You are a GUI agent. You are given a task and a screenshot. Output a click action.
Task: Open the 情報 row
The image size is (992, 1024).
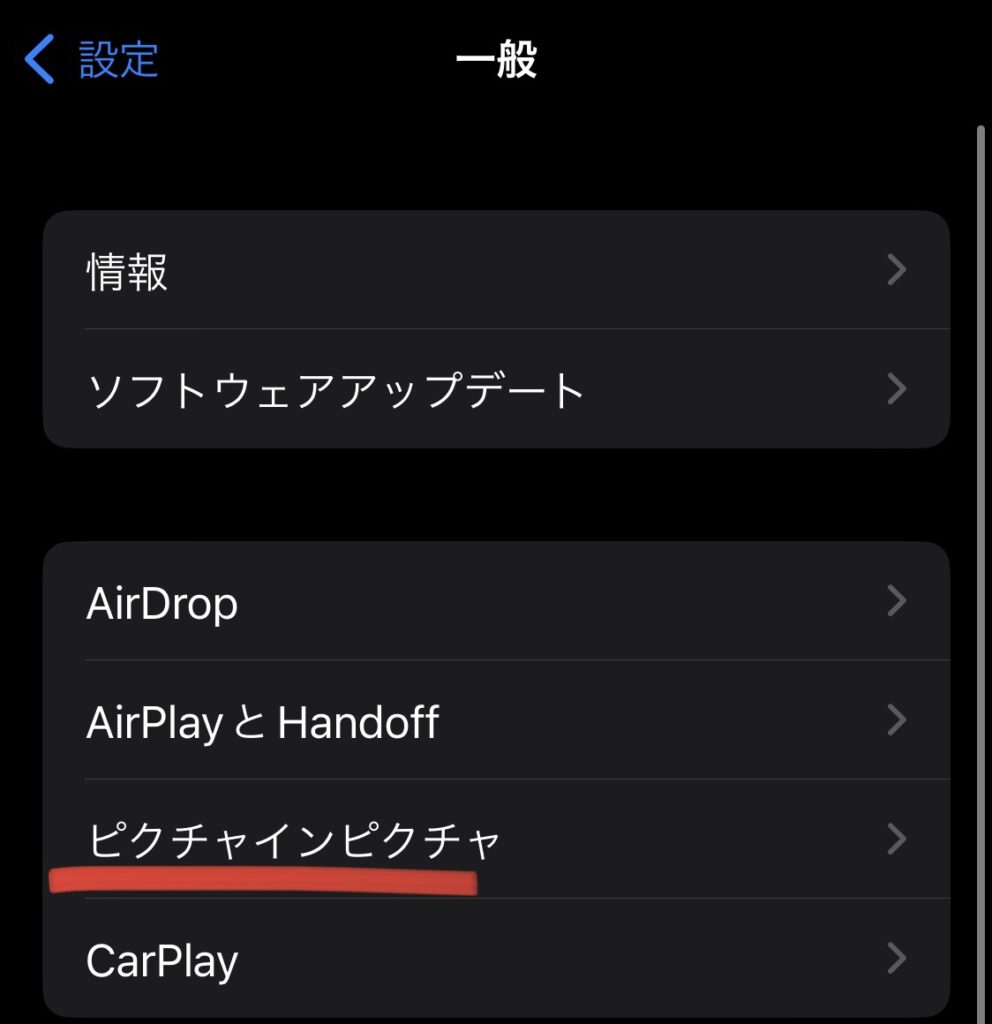coord(495,271)
